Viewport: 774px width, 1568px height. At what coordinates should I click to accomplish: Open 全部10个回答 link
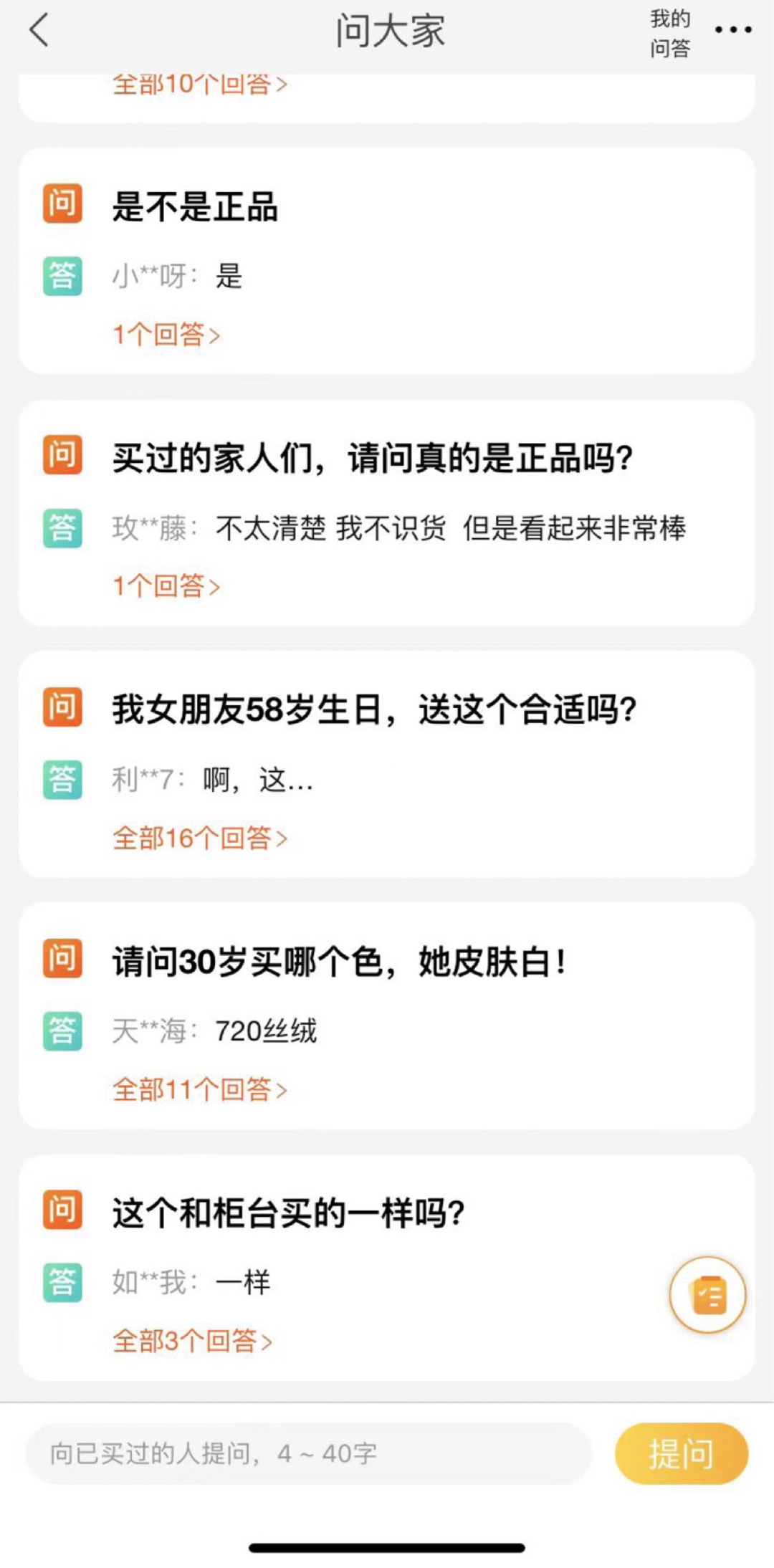click(200, 84)
